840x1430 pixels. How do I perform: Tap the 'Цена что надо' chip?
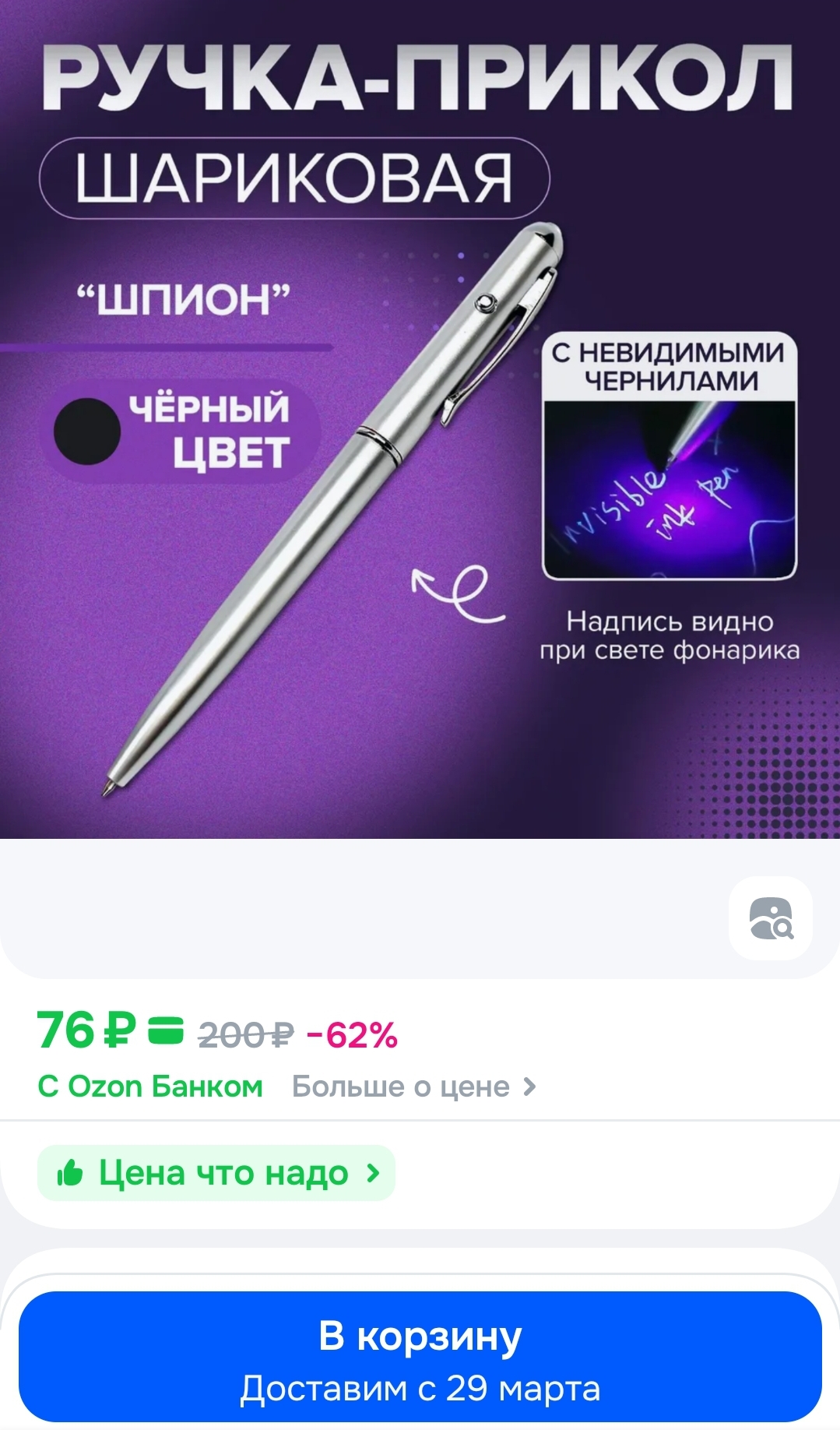(x=216, y=1173)
